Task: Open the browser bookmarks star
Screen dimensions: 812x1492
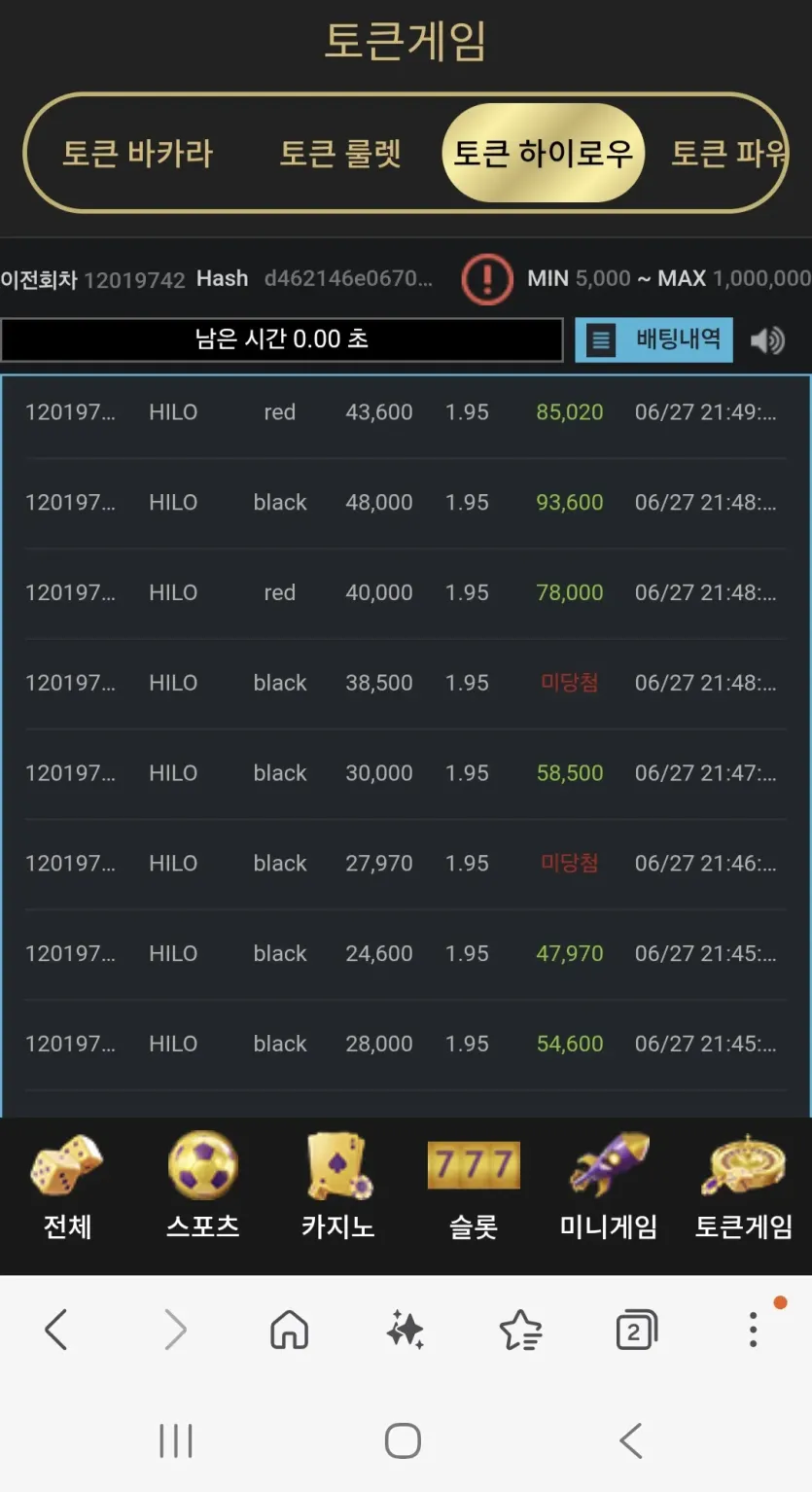Action: point(520,1330)
